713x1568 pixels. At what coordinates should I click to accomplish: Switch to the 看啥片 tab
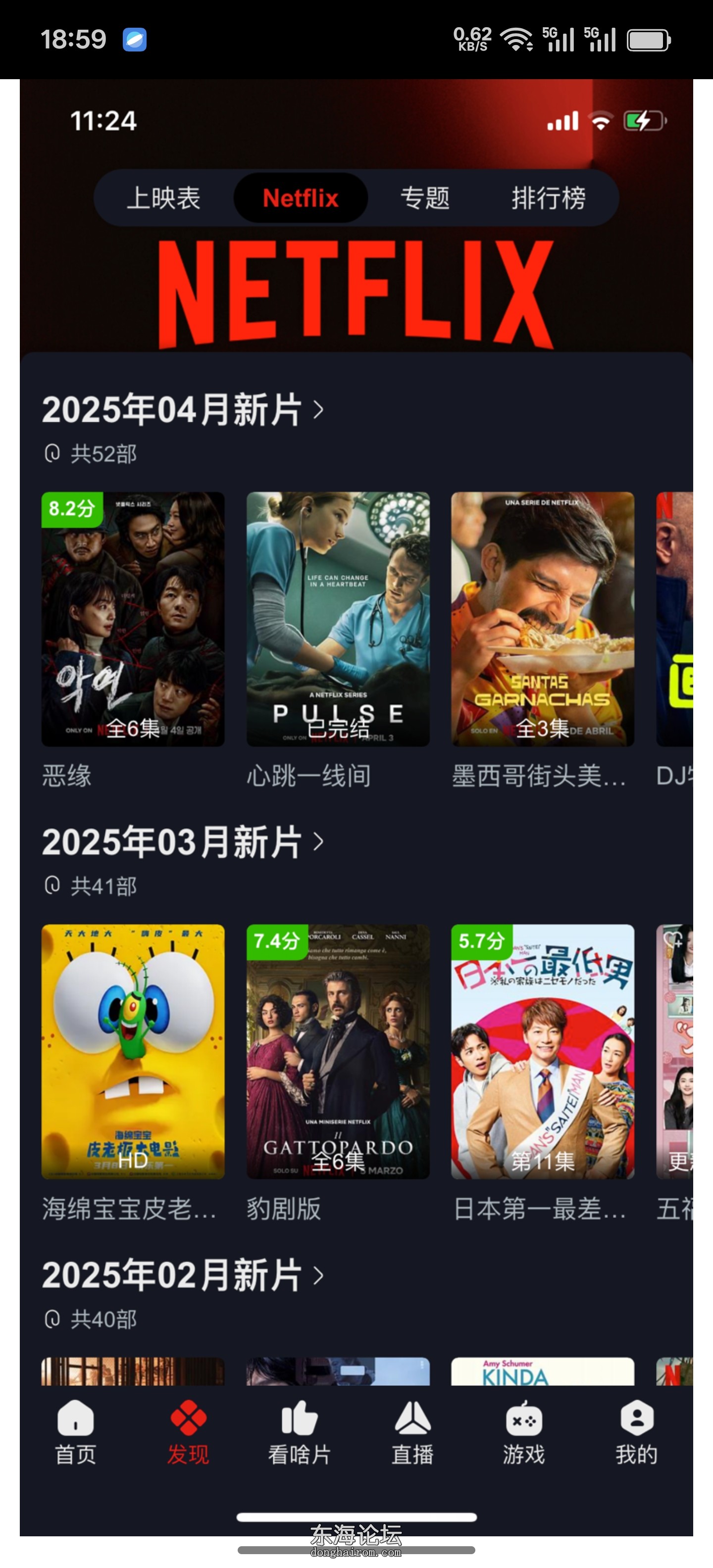click(300, 1432)
